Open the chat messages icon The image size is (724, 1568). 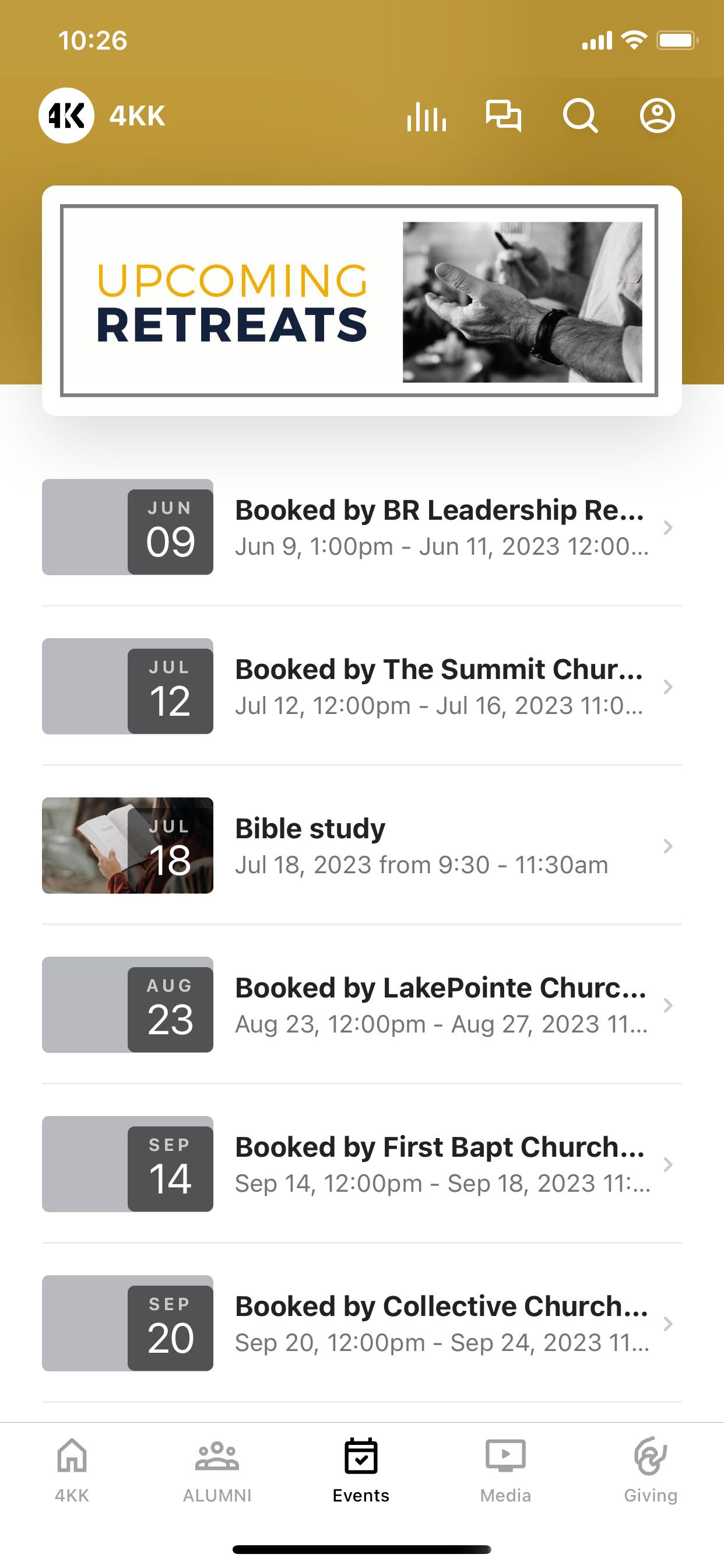tap(503, 116)
